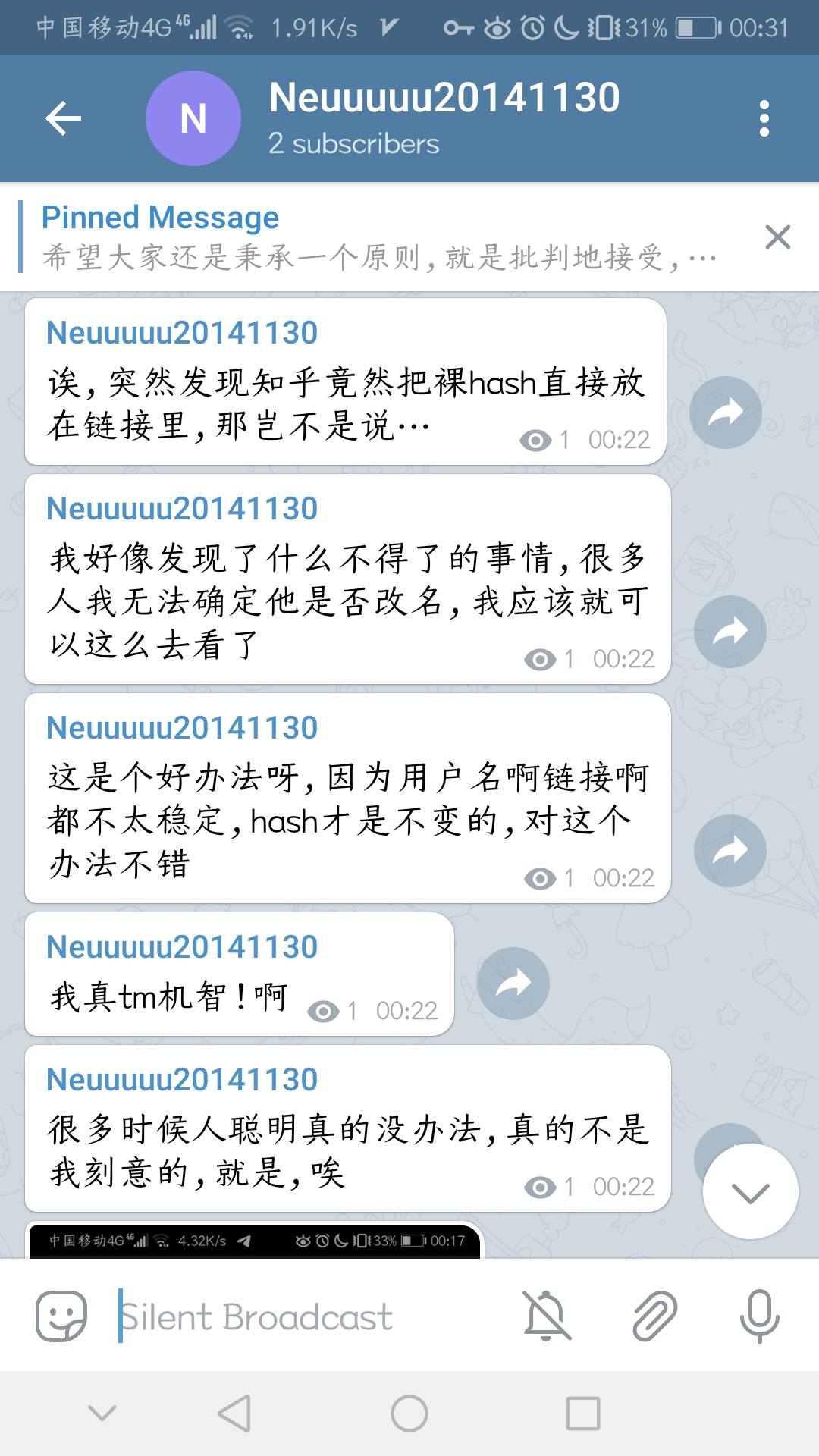Open recent apps from navigation bar
Viewport: 819px width, 1456px height.
(x=583, y=1414)
